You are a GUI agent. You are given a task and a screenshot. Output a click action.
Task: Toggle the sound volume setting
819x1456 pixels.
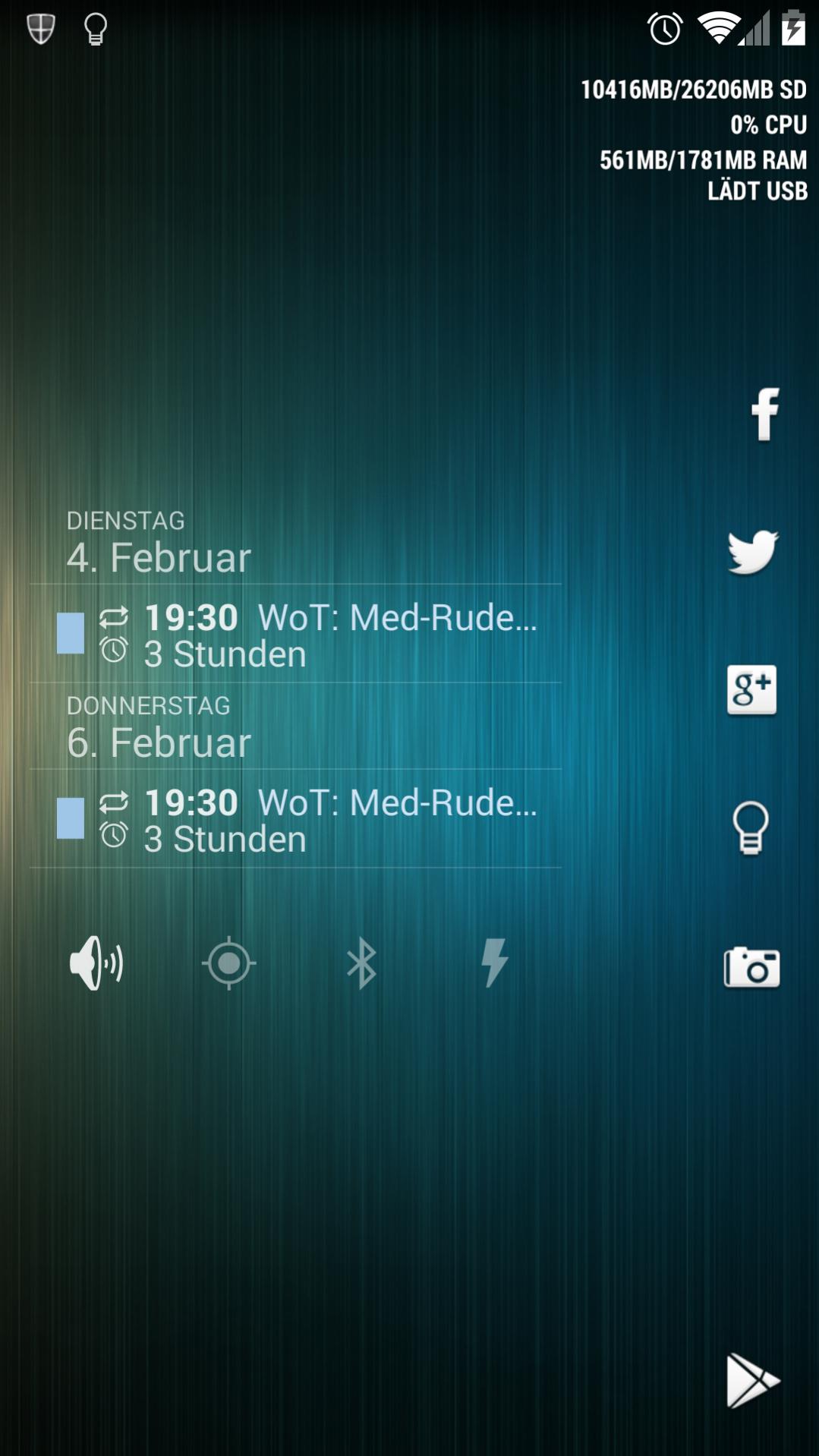pos(96,963)
